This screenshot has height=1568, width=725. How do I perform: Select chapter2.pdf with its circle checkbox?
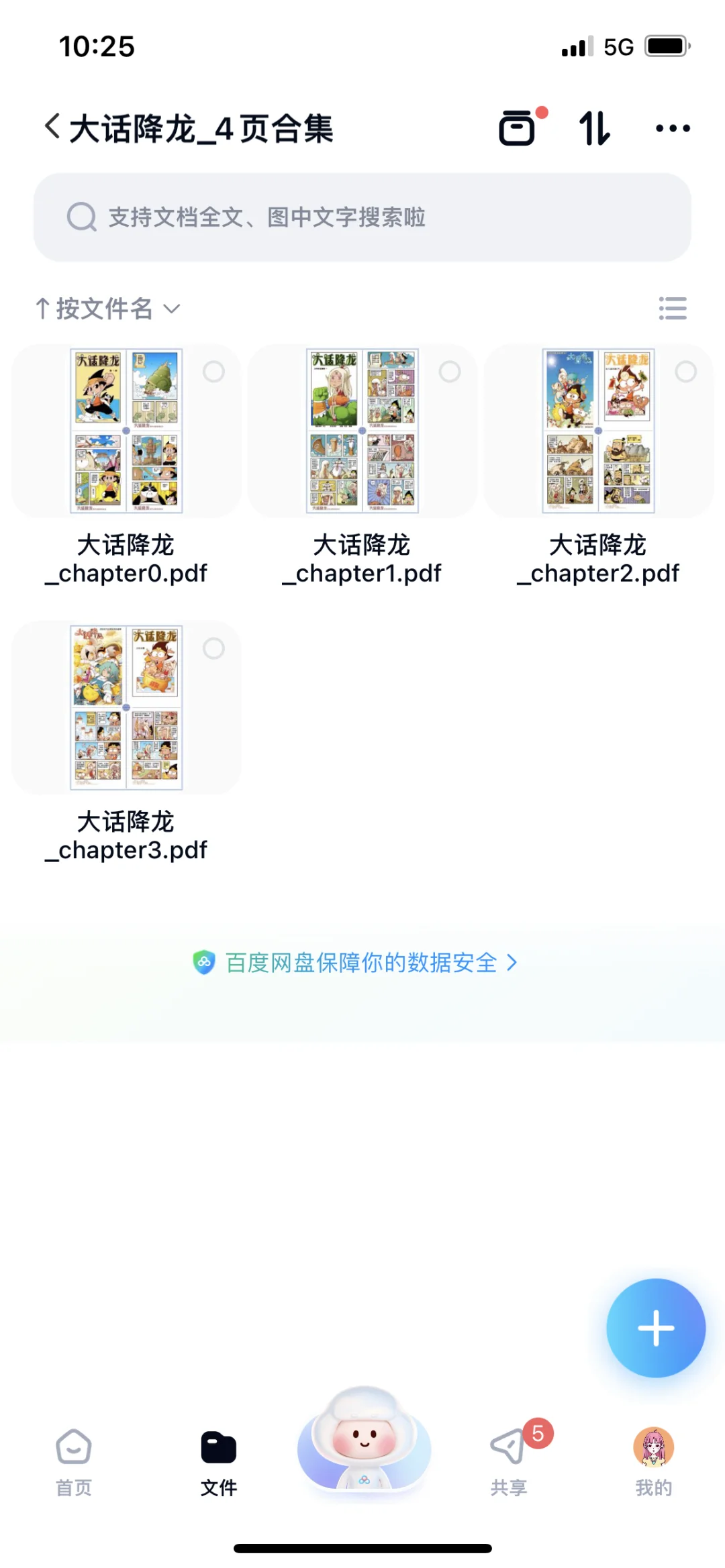coord(685,372)
